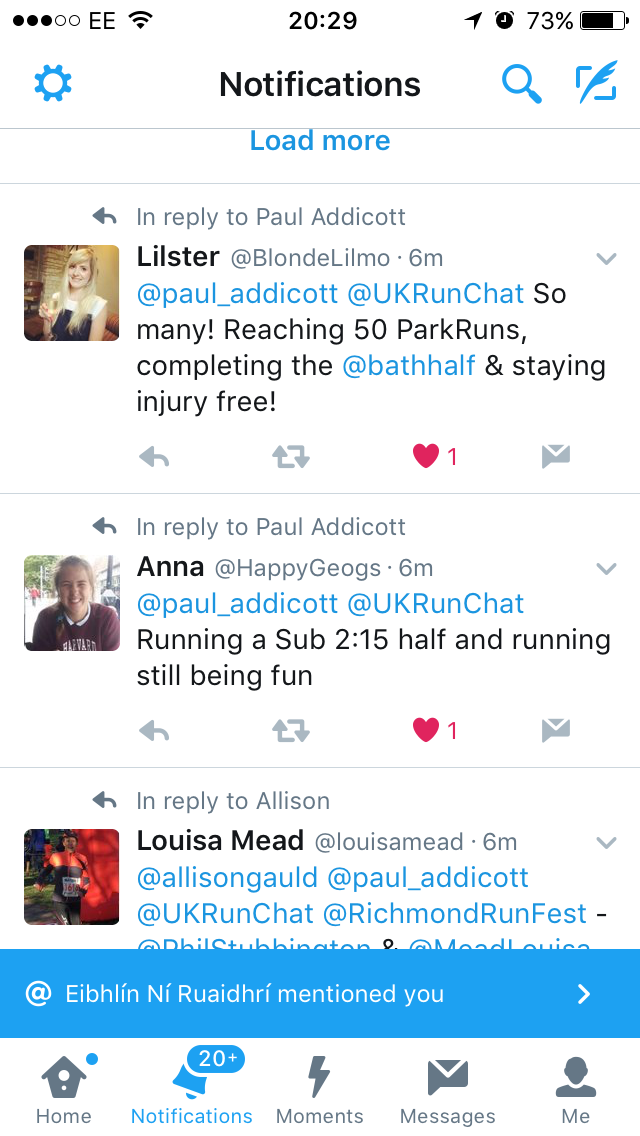Image resolution: width=640 pixels, height=1136 pixels.
Task: Expand the dropdown on Lilster's tweet
Action: [x=606, y=259]
